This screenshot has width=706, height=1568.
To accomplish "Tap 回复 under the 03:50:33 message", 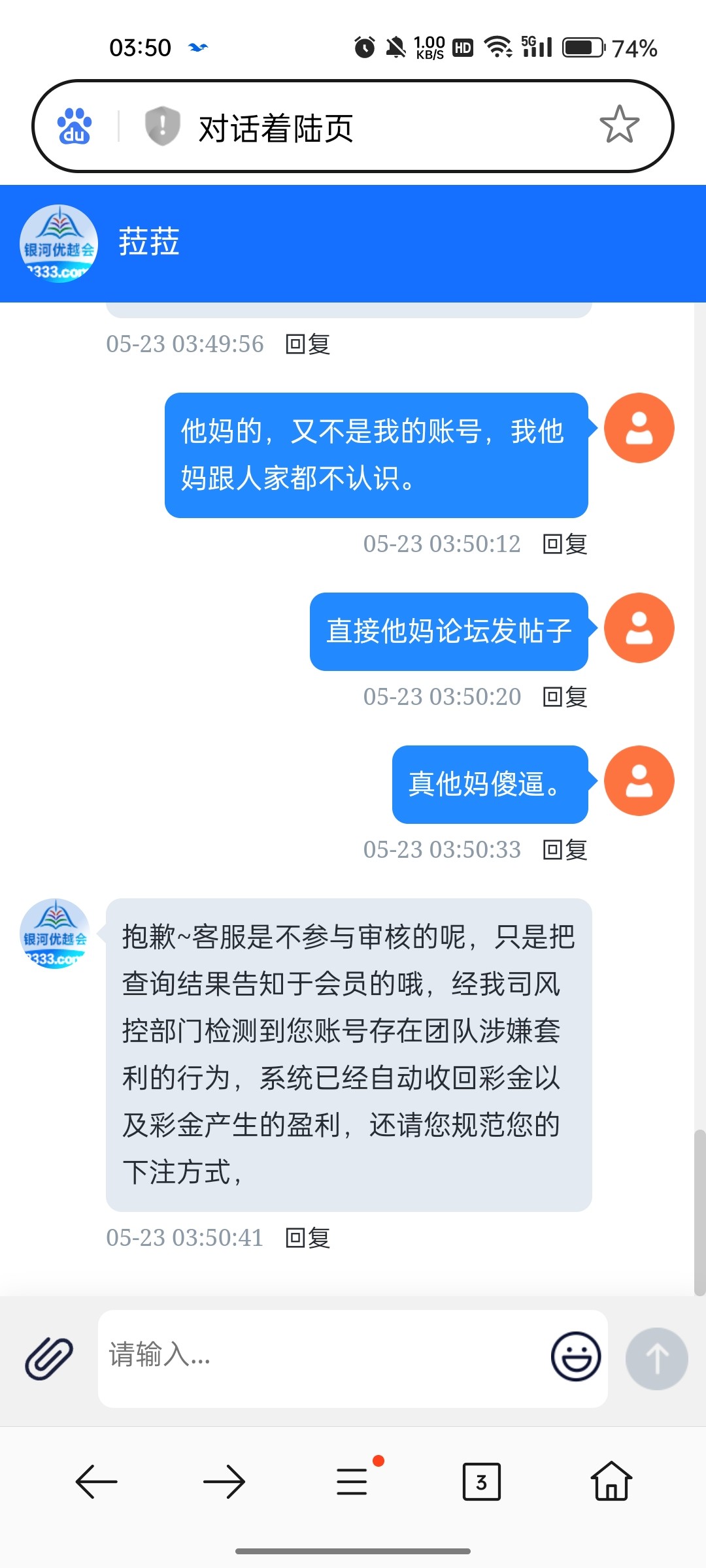I will [565, 850].
